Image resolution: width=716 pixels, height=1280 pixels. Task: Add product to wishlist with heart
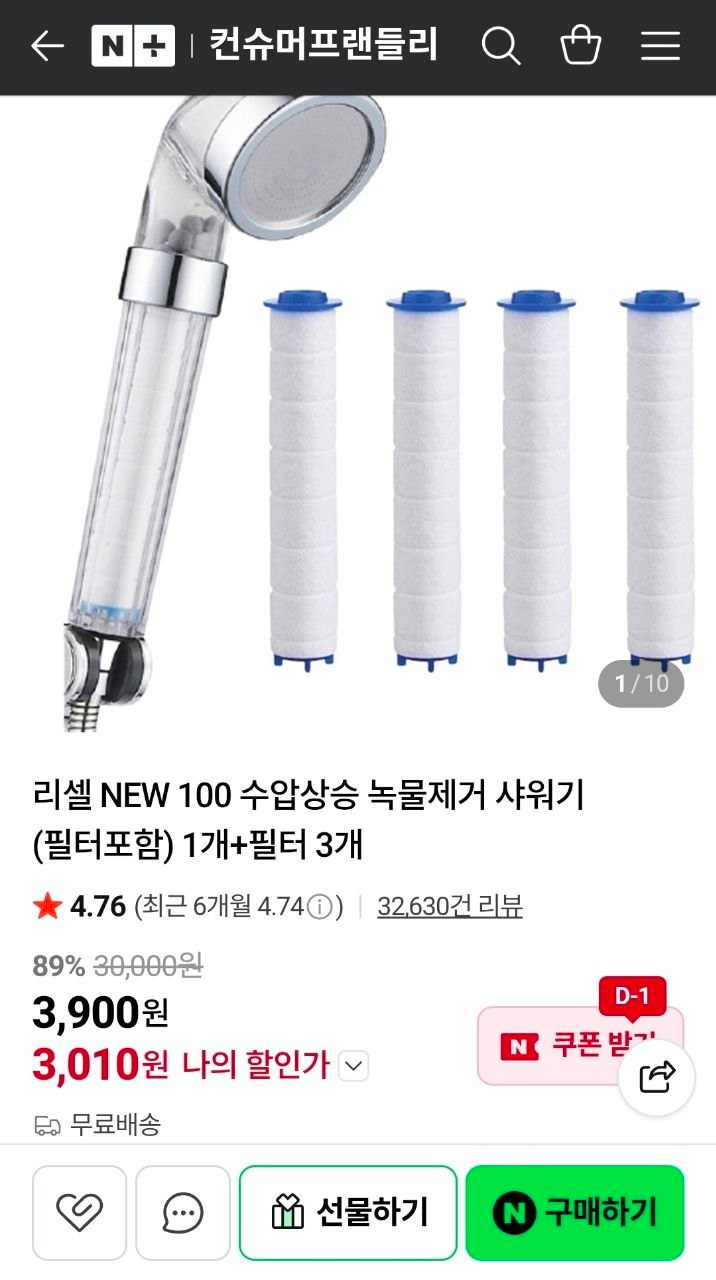click(80, 1213)
